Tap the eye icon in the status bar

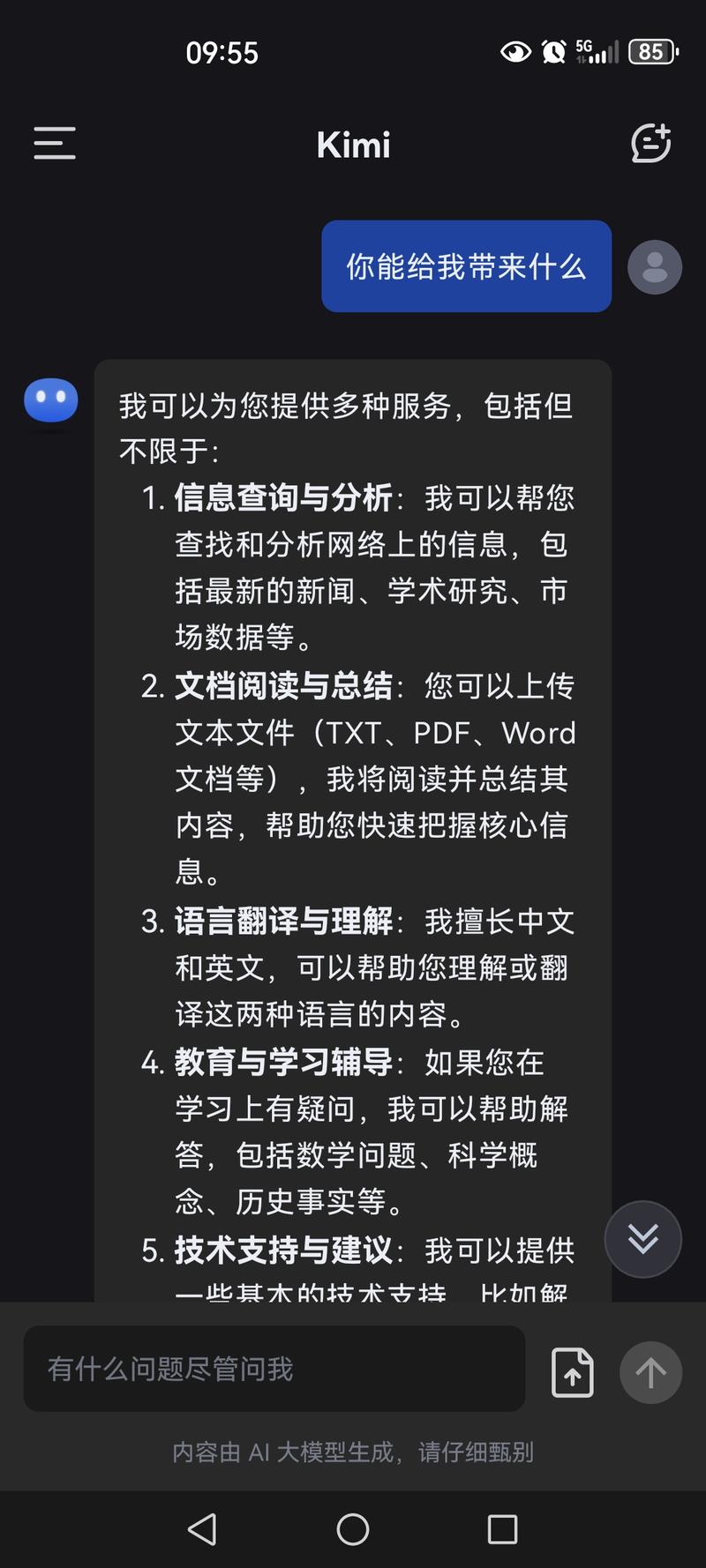click(514, 52)
